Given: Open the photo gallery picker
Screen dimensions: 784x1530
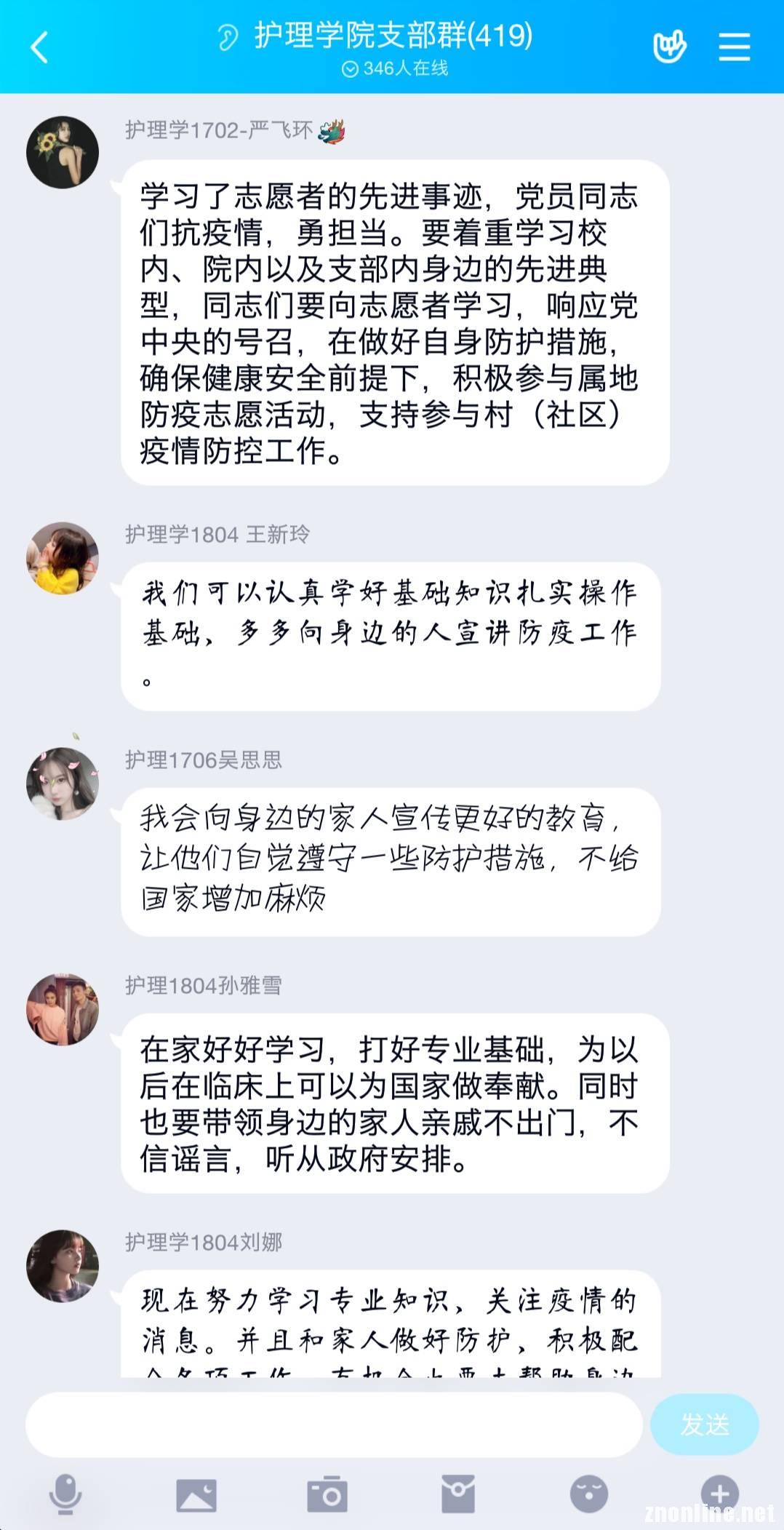Looking at the screenshot, I should [196, 1495].
